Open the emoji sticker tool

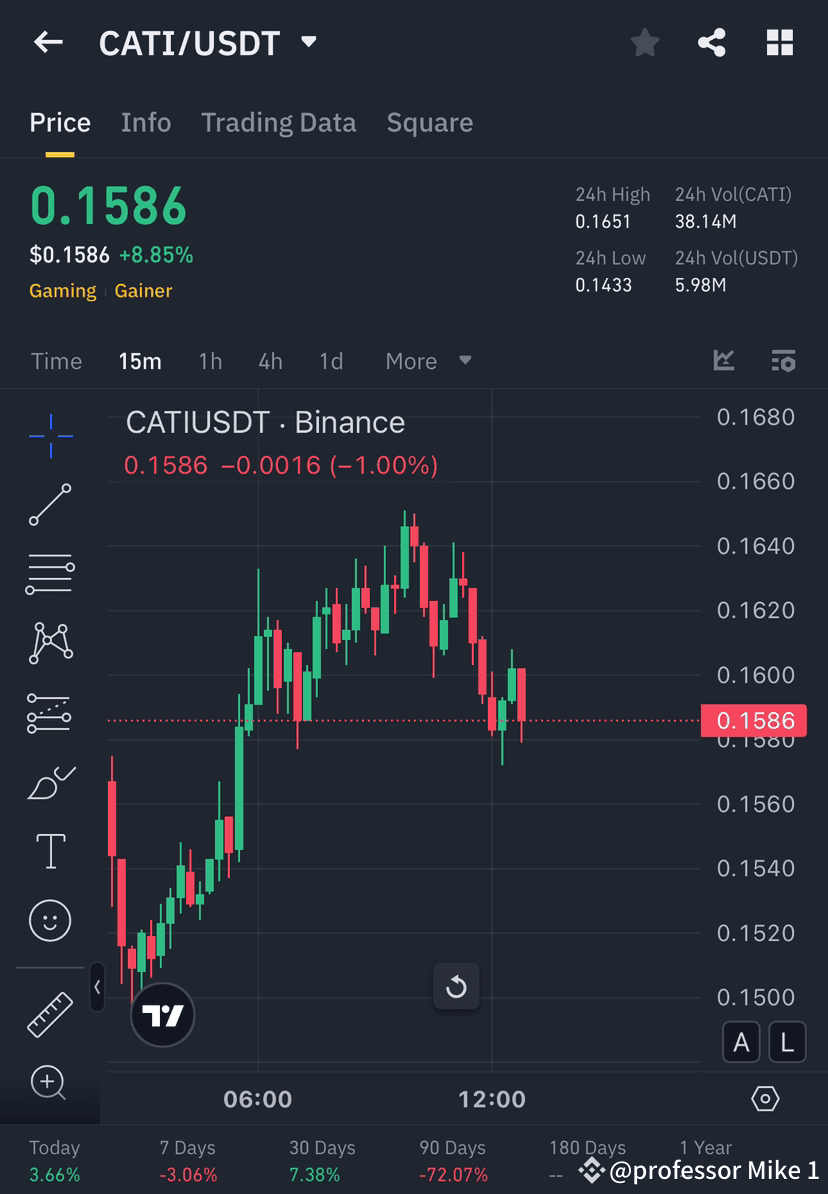click(x=50, y=920)
